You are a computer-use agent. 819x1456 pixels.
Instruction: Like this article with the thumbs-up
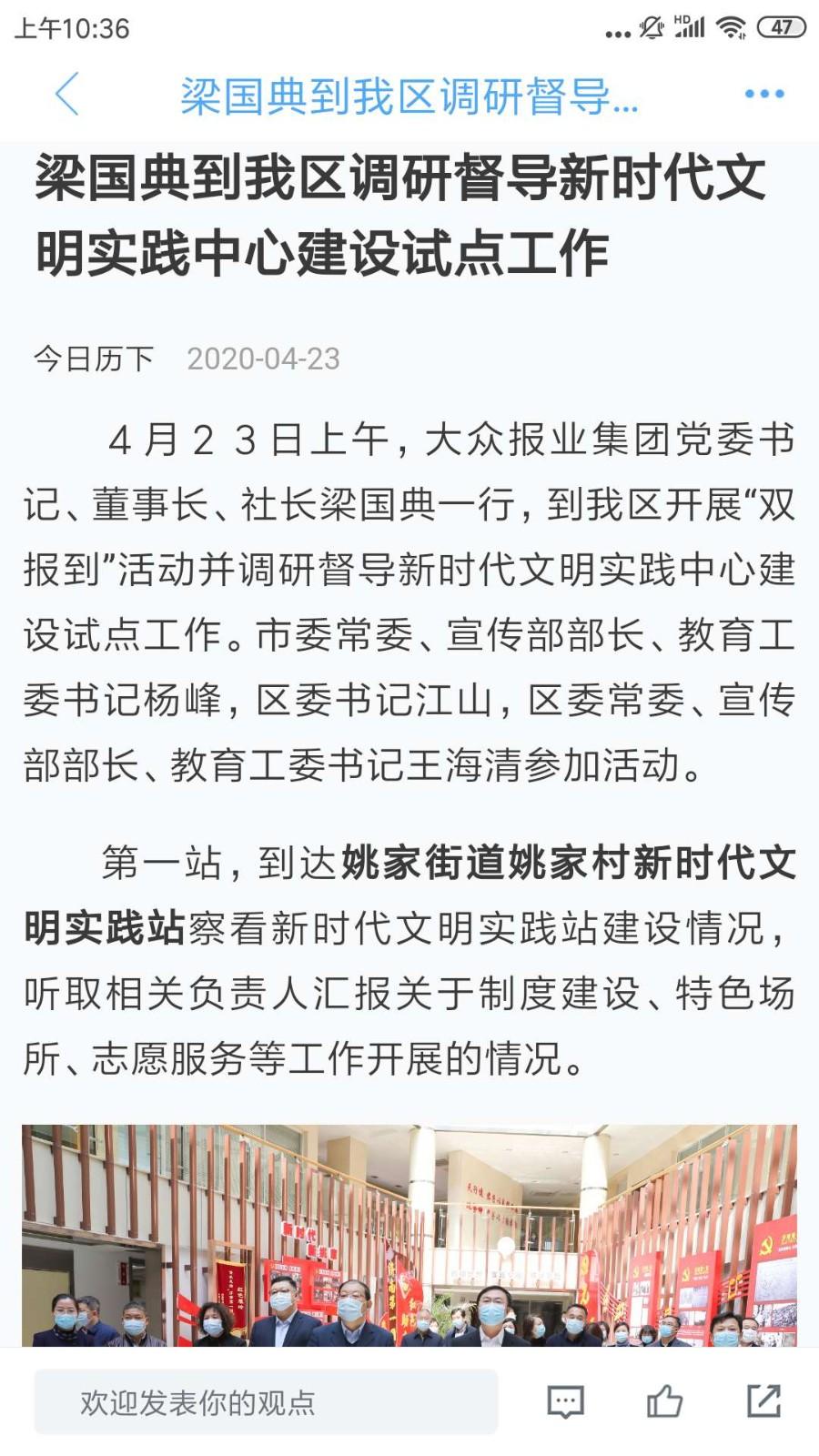point(664,1401)
